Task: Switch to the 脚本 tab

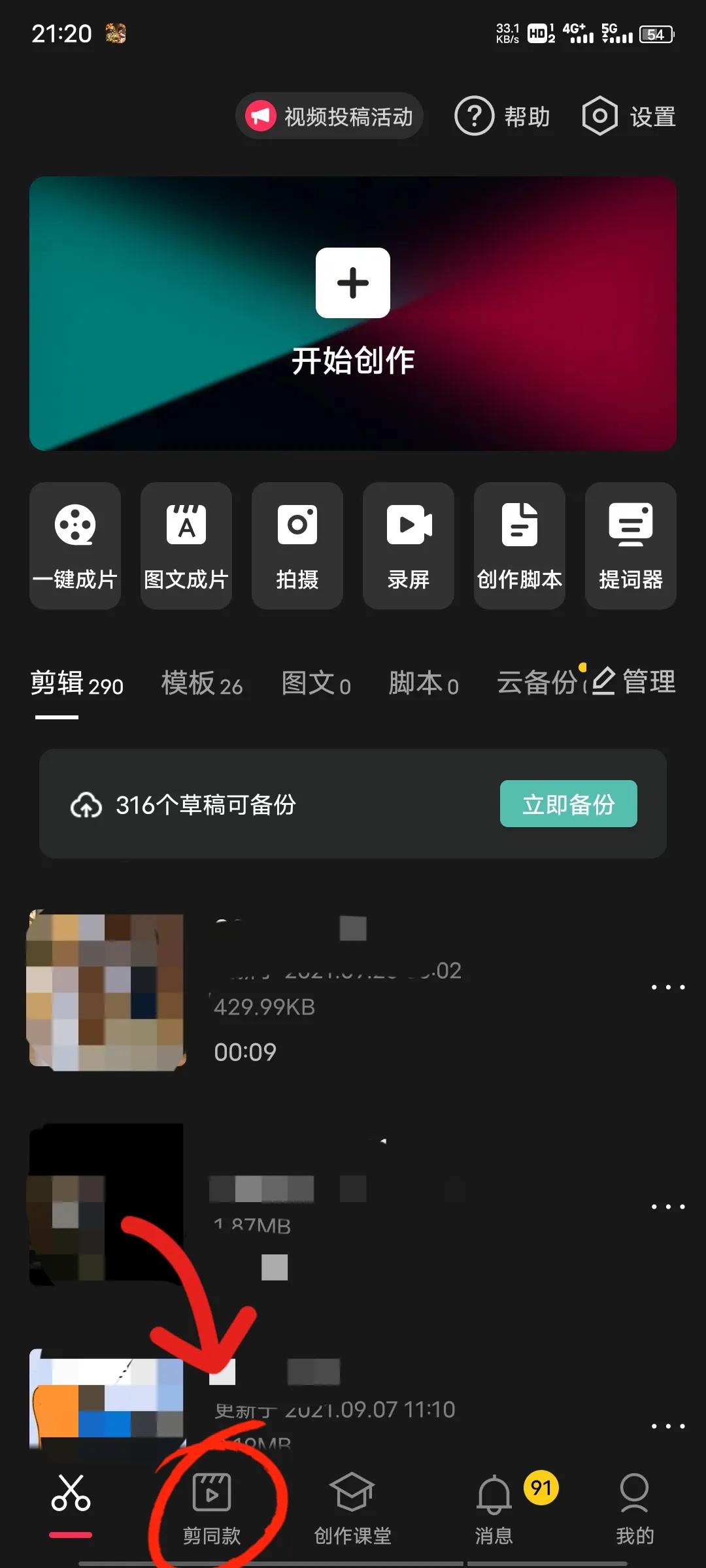Action: 422,683
